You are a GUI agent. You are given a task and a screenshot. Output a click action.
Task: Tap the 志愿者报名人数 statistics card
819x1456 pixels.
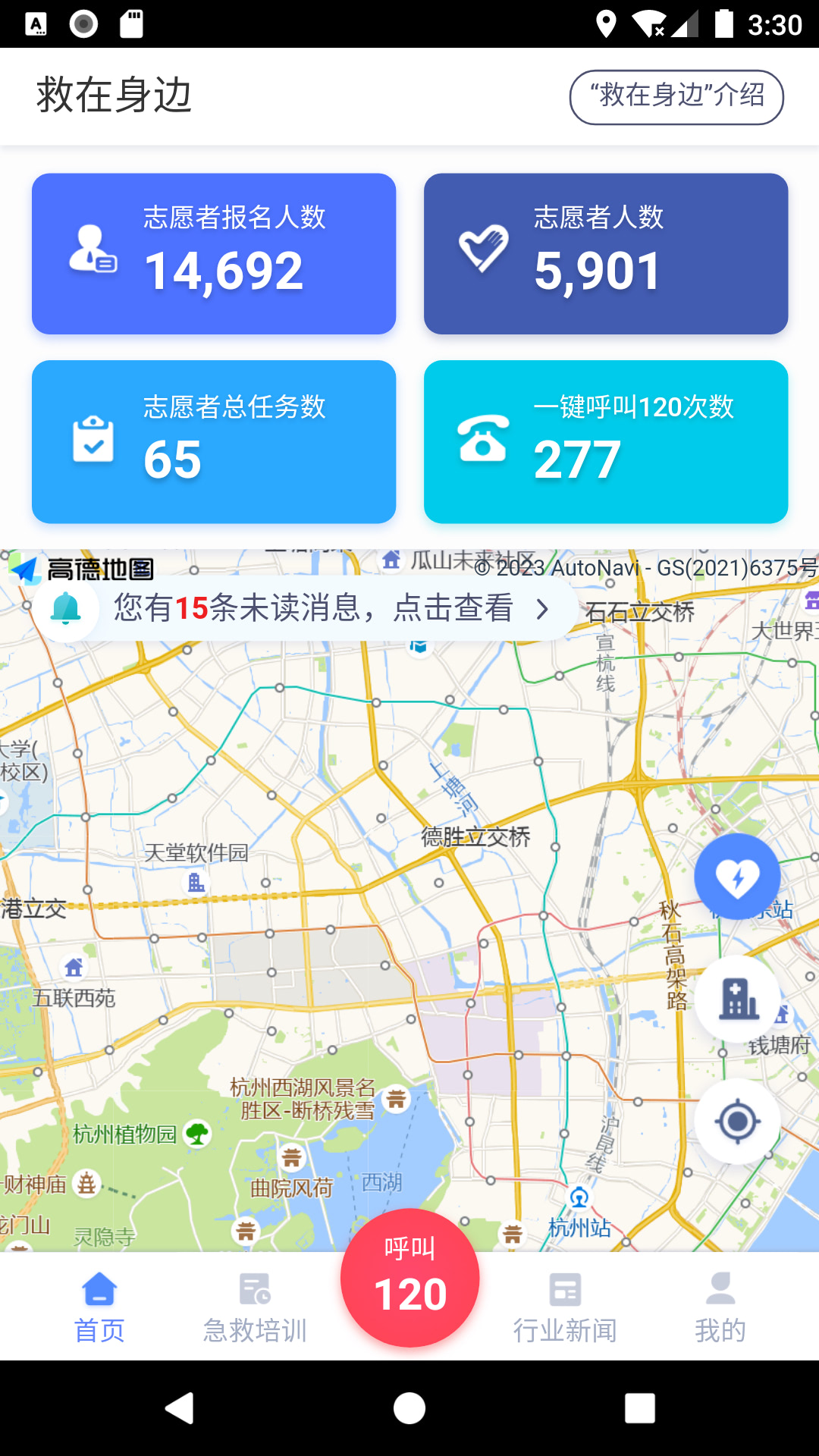click(215, 253)
